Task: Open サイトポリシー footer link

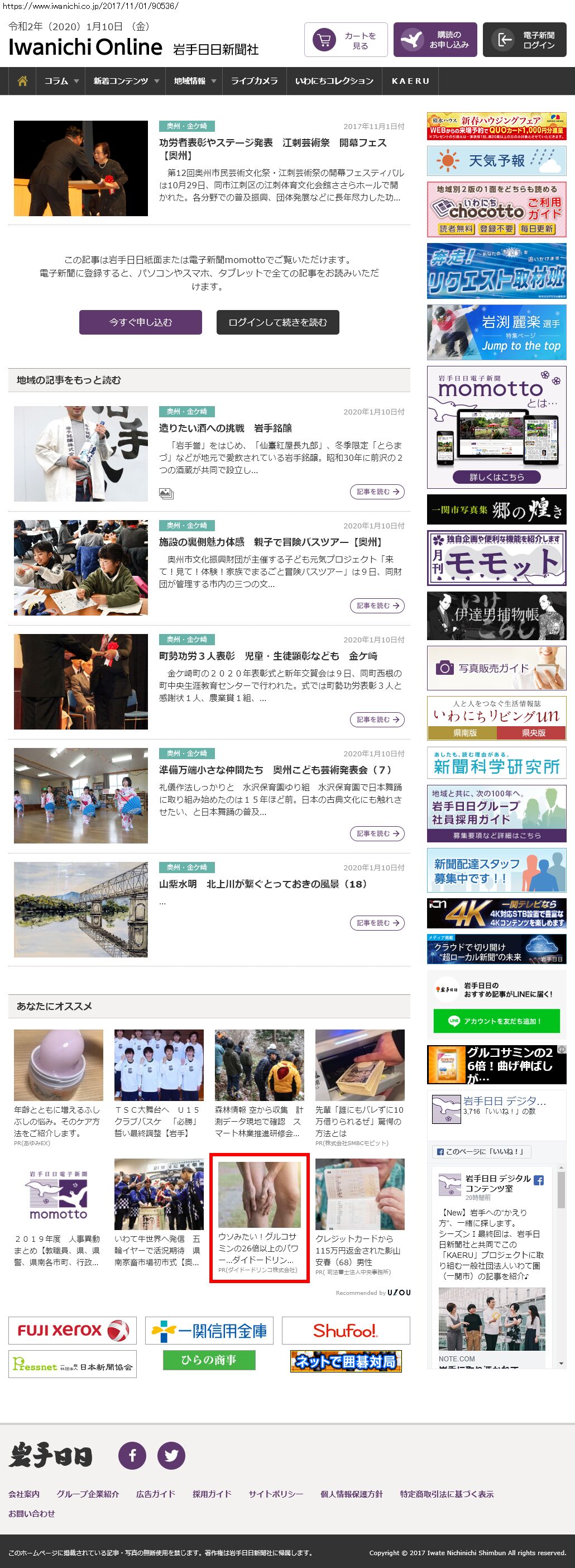Action: [276, 1494]
